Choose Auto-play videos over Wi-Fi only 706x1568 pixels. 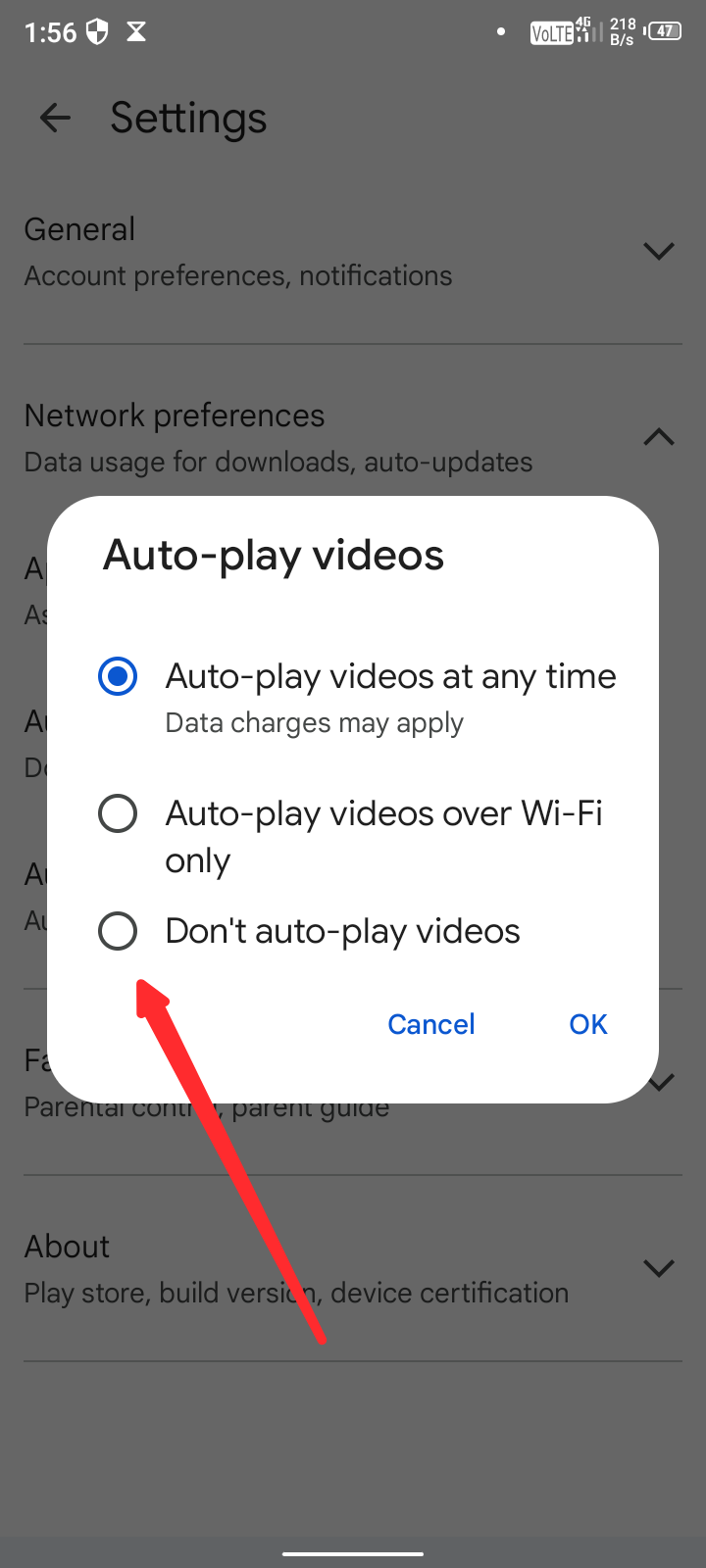click(118, 813)
